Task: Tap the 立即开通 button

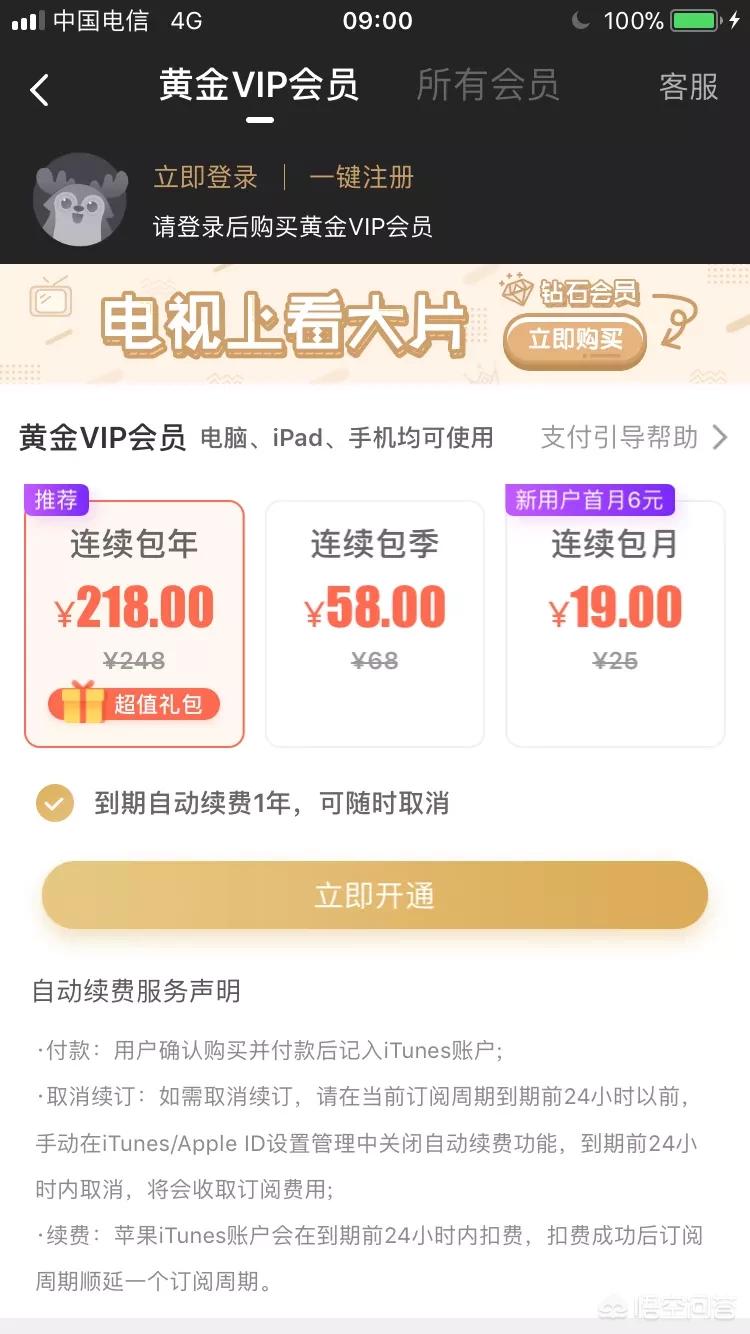Action: [375, 895]
